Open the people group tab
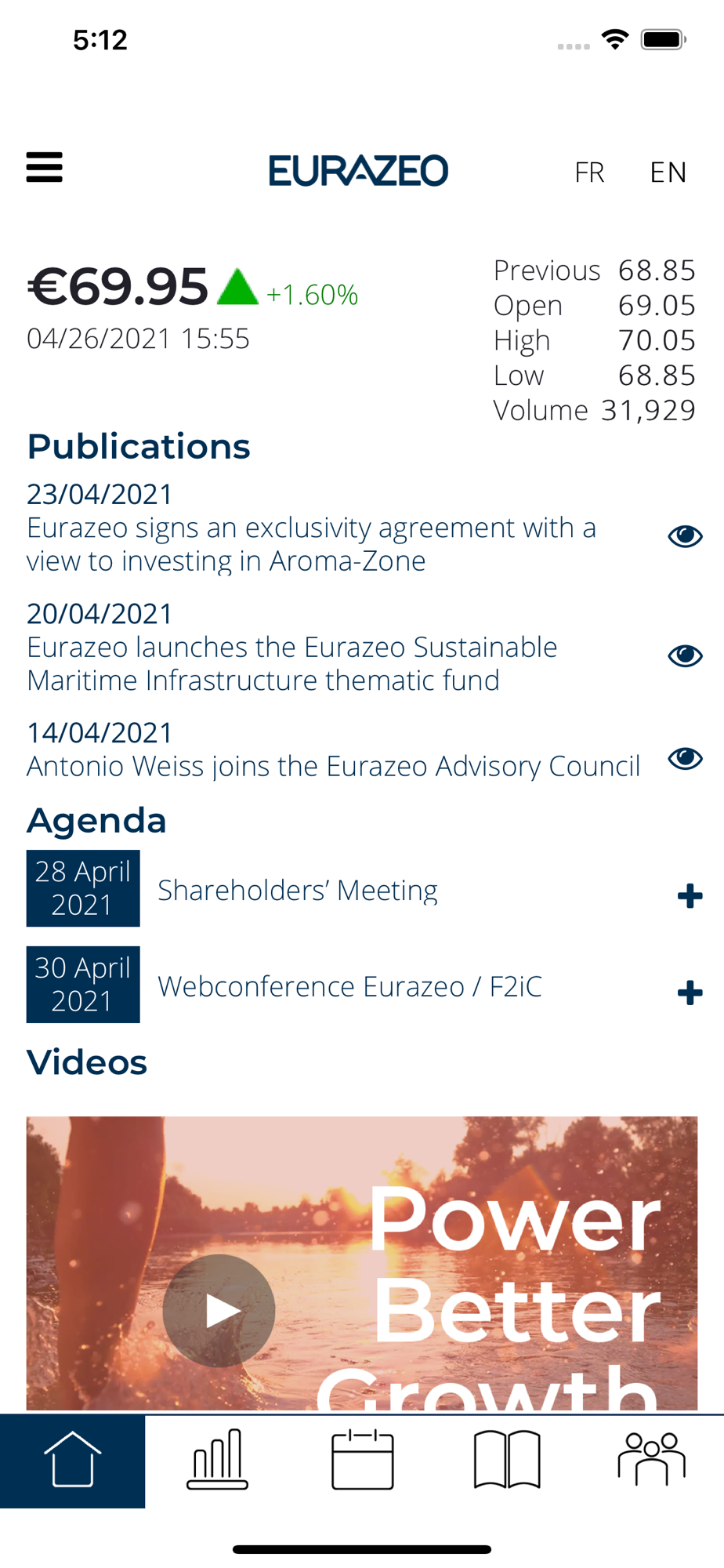The height and width of the screenshot is (1568, 724). pos(651,1460)
